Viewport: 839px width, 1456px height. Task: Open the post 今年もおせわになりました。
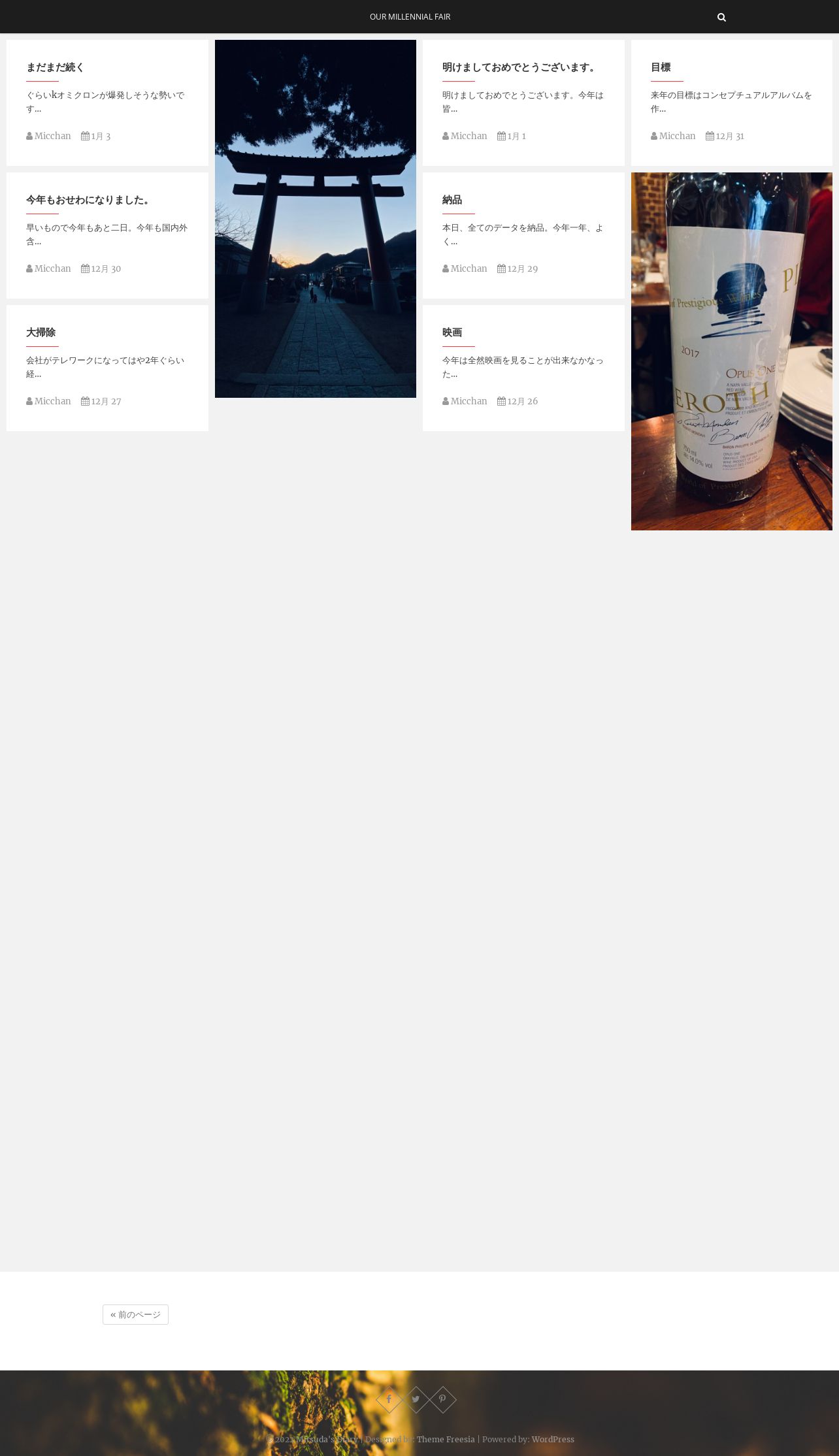[x=89, y=200]
